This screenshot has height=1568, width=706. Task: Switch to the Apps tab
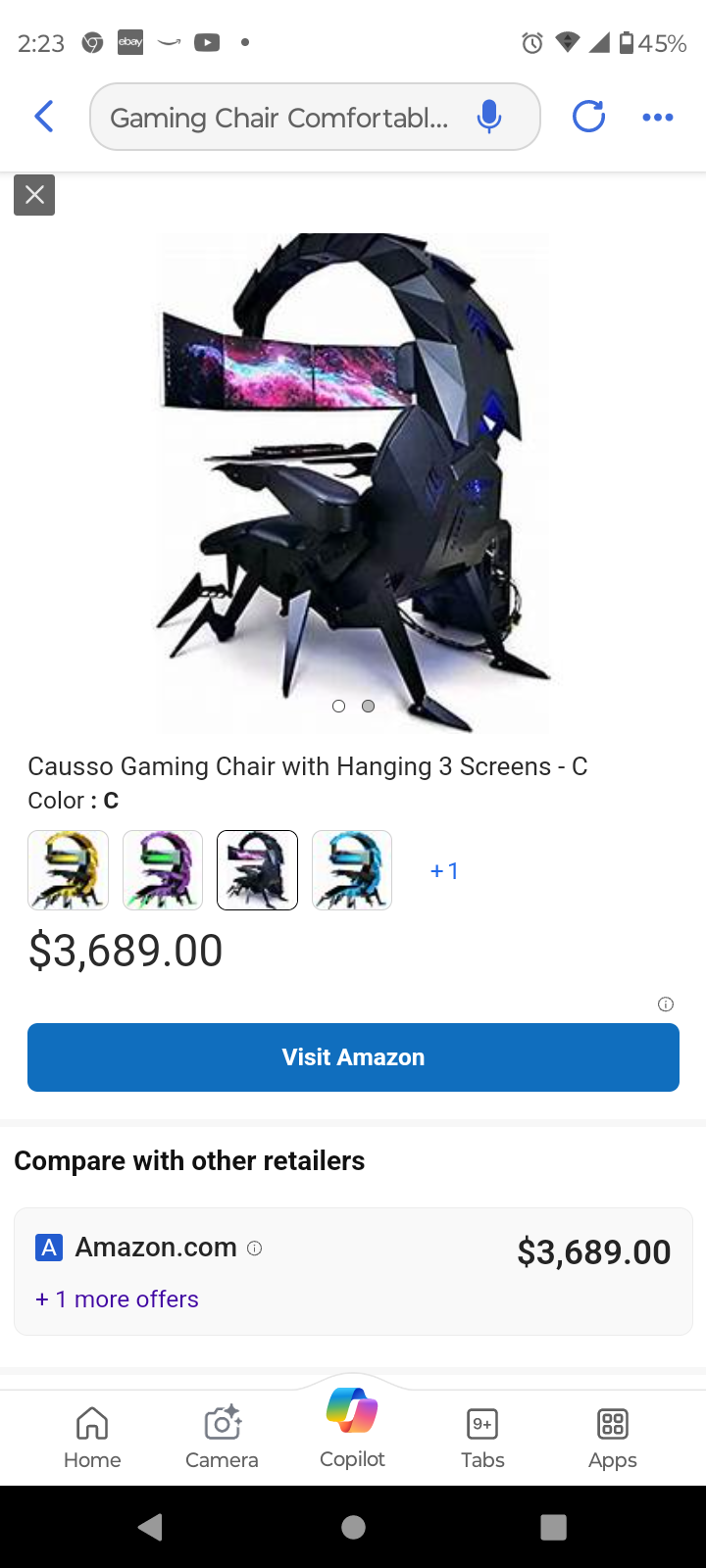pyautogui.click(x=613, y=1437)
